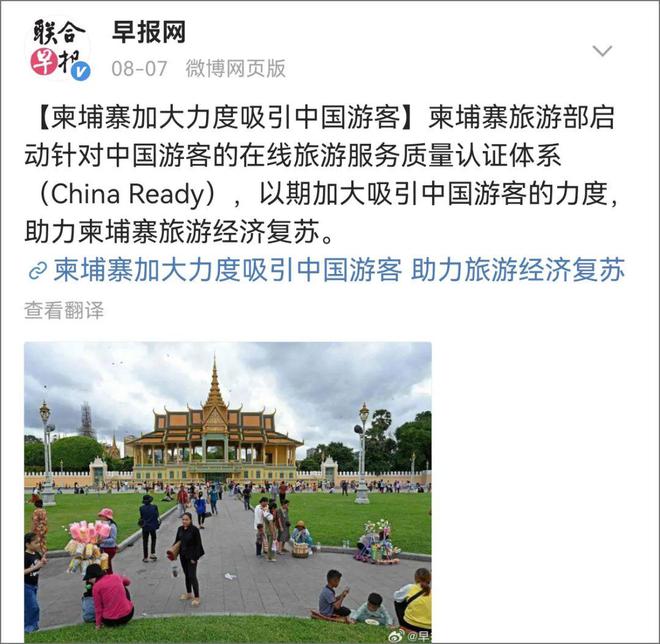View the Cambodia palace photo full-size
This screenshot has width=660, height=644.
228,491
